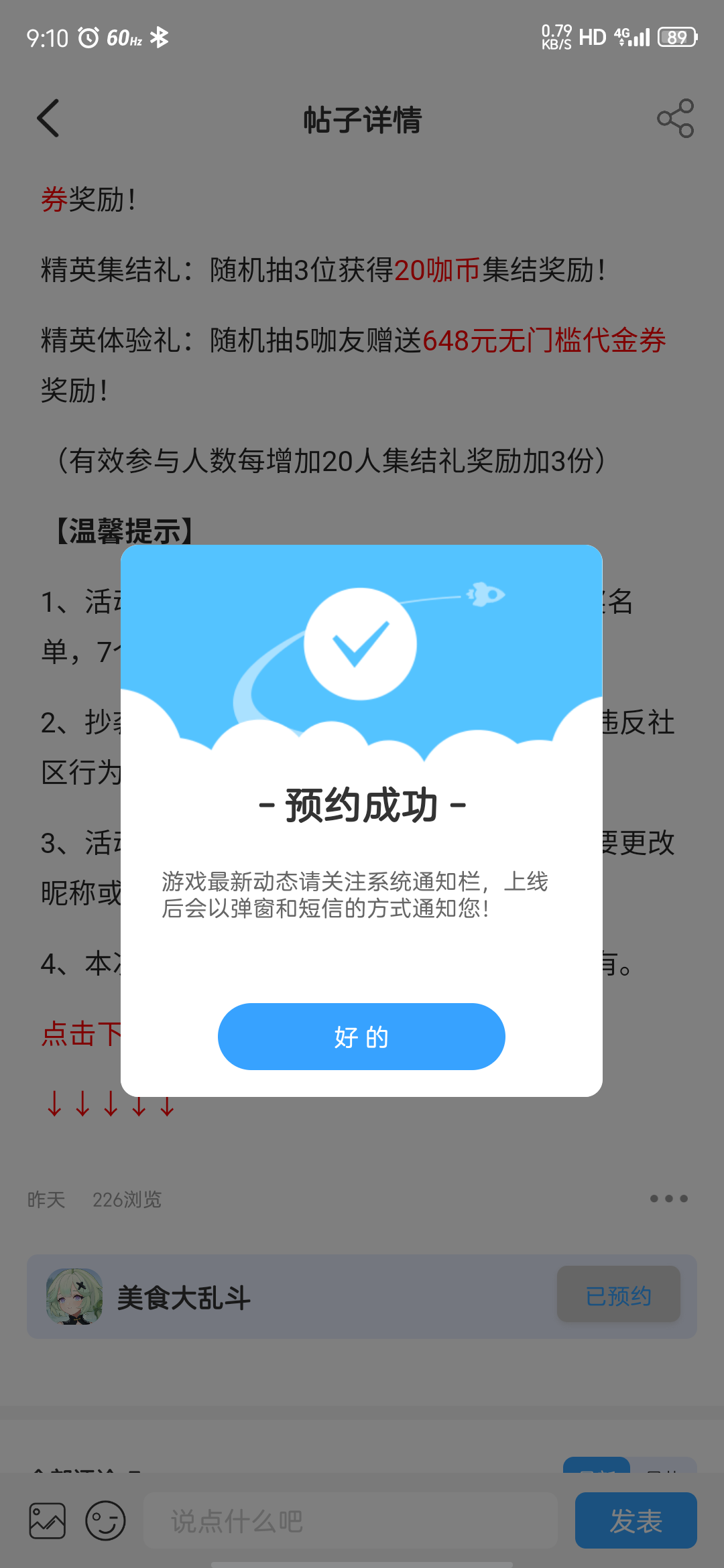Share this post

click(x=675, y=119)
